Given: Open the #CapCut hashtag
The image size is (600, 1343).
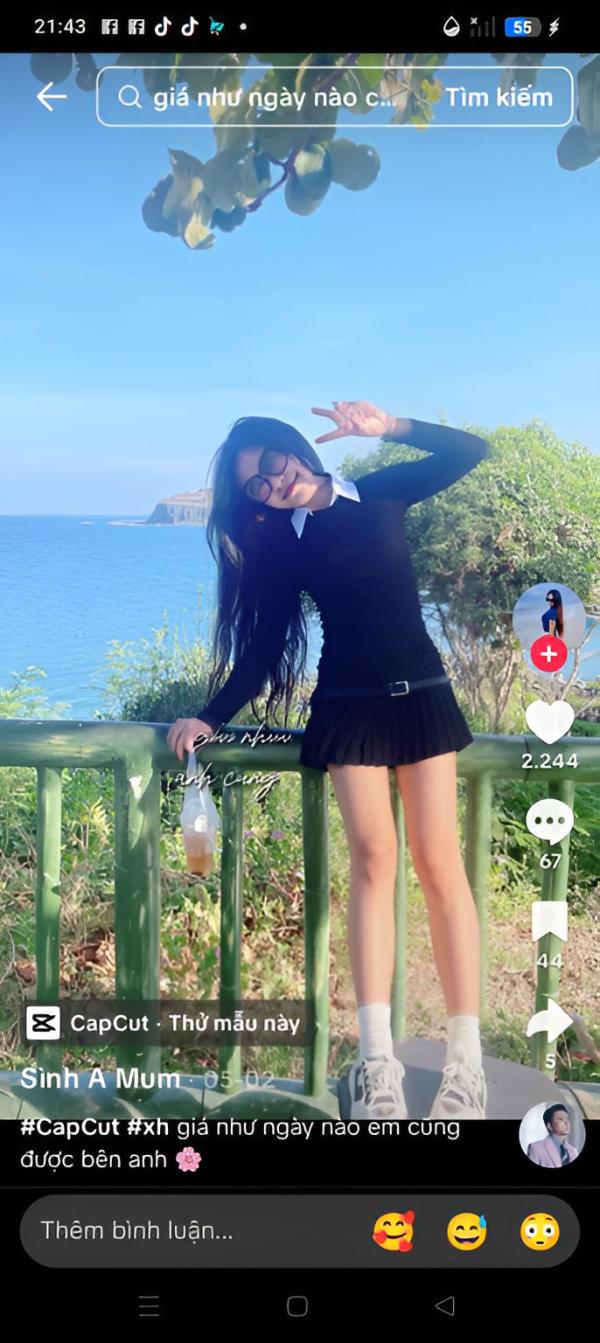Looking at the screenshot, I should click(x=69, y=1127).
